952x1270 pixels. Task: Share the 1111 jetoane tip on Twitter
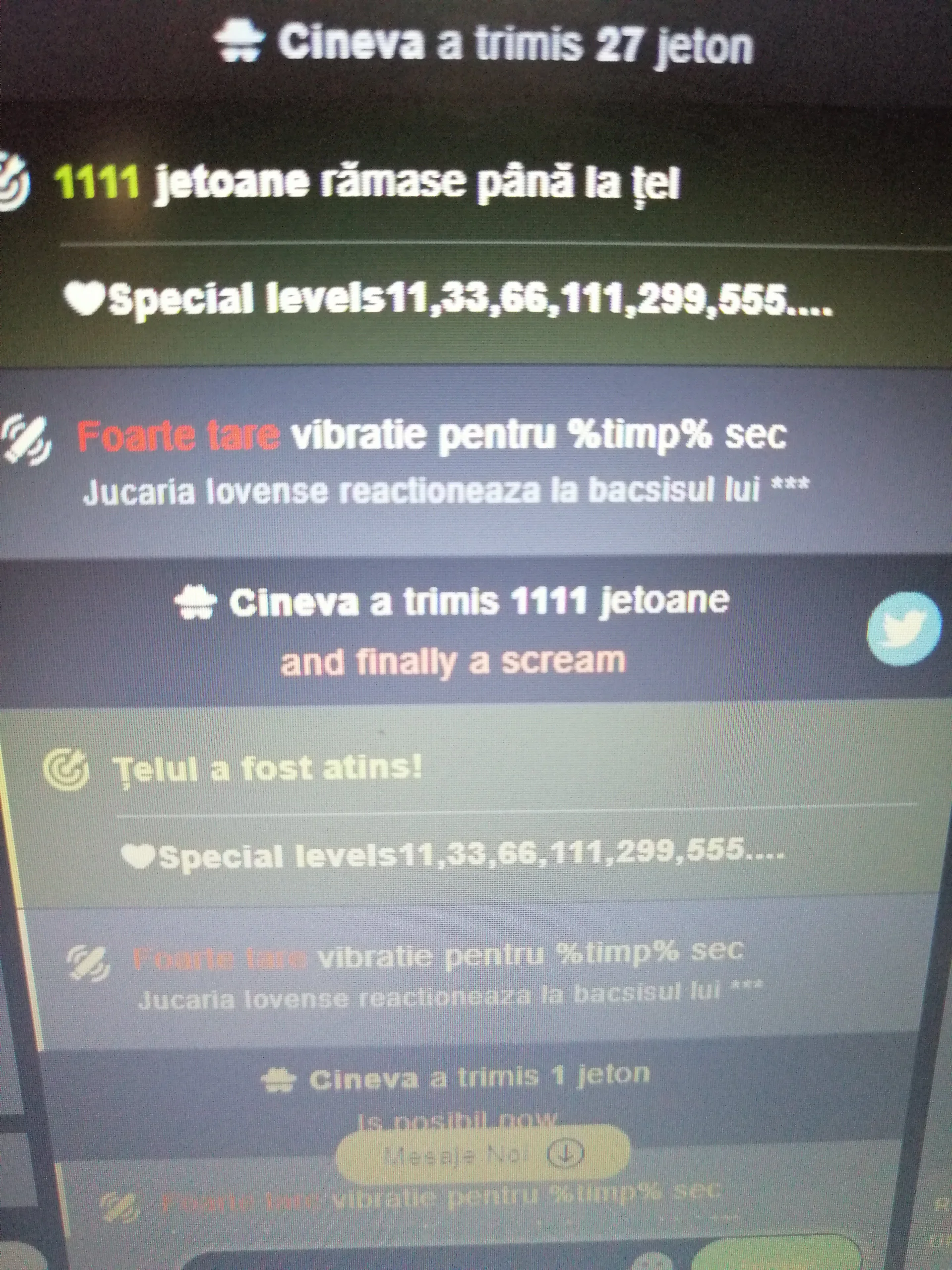pyautogui.click(x=903, y=629)
